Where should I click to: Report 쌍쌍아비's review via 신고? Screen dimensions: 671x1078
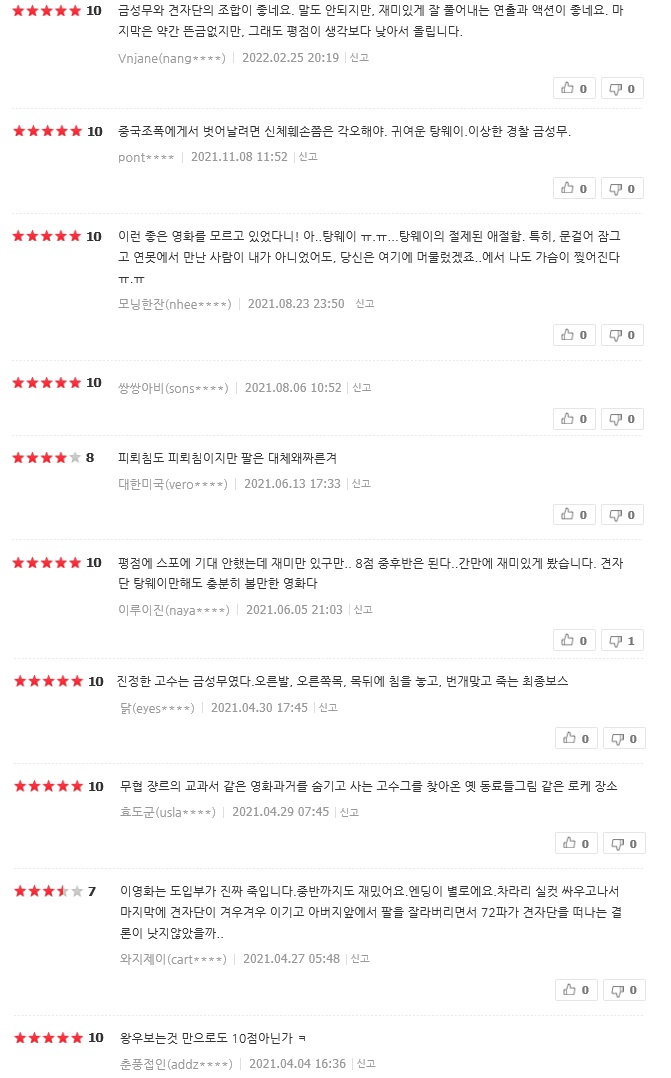(362, 388)
